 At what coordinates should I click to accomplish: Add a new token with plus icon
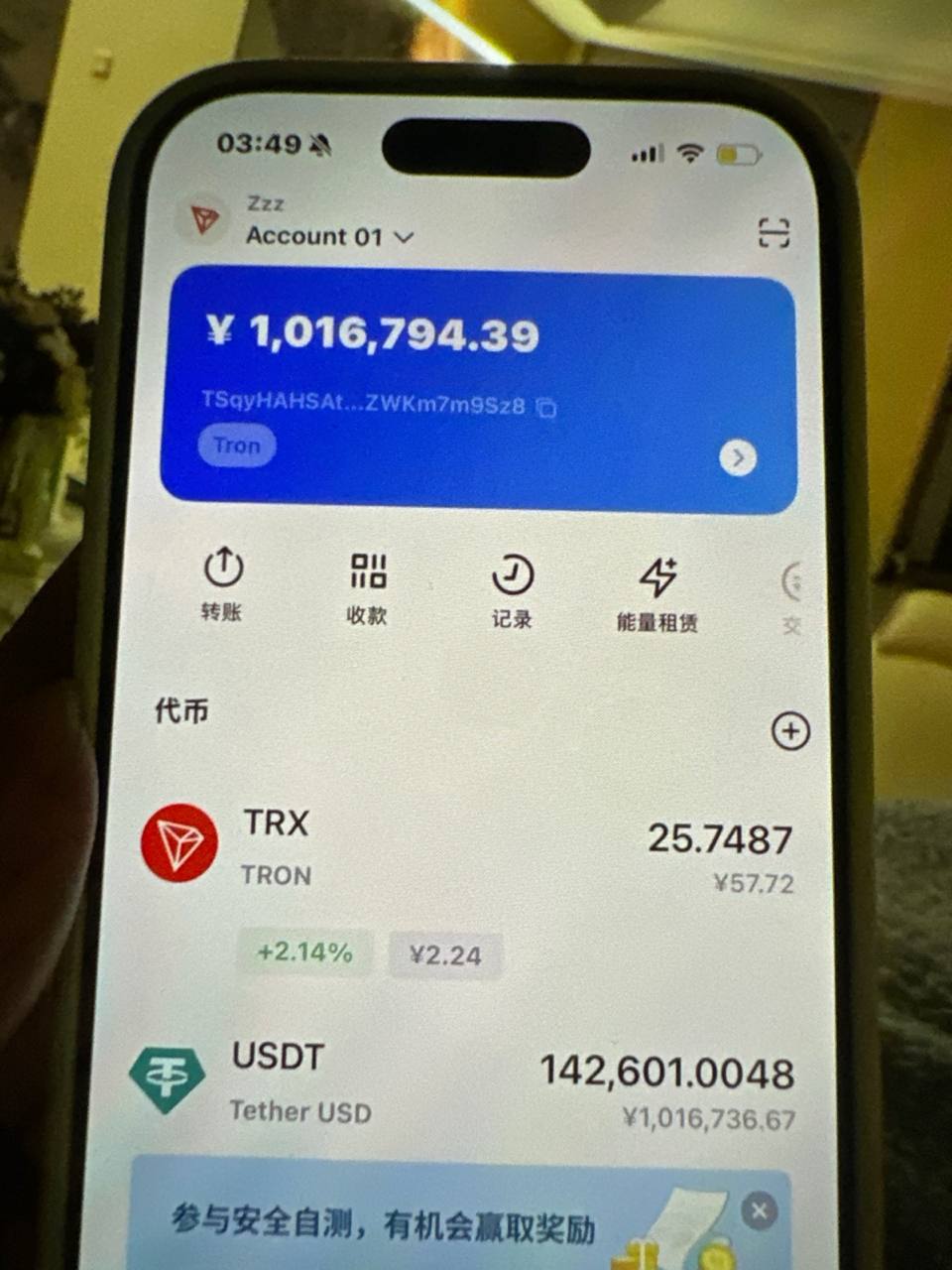pos(789,731)
